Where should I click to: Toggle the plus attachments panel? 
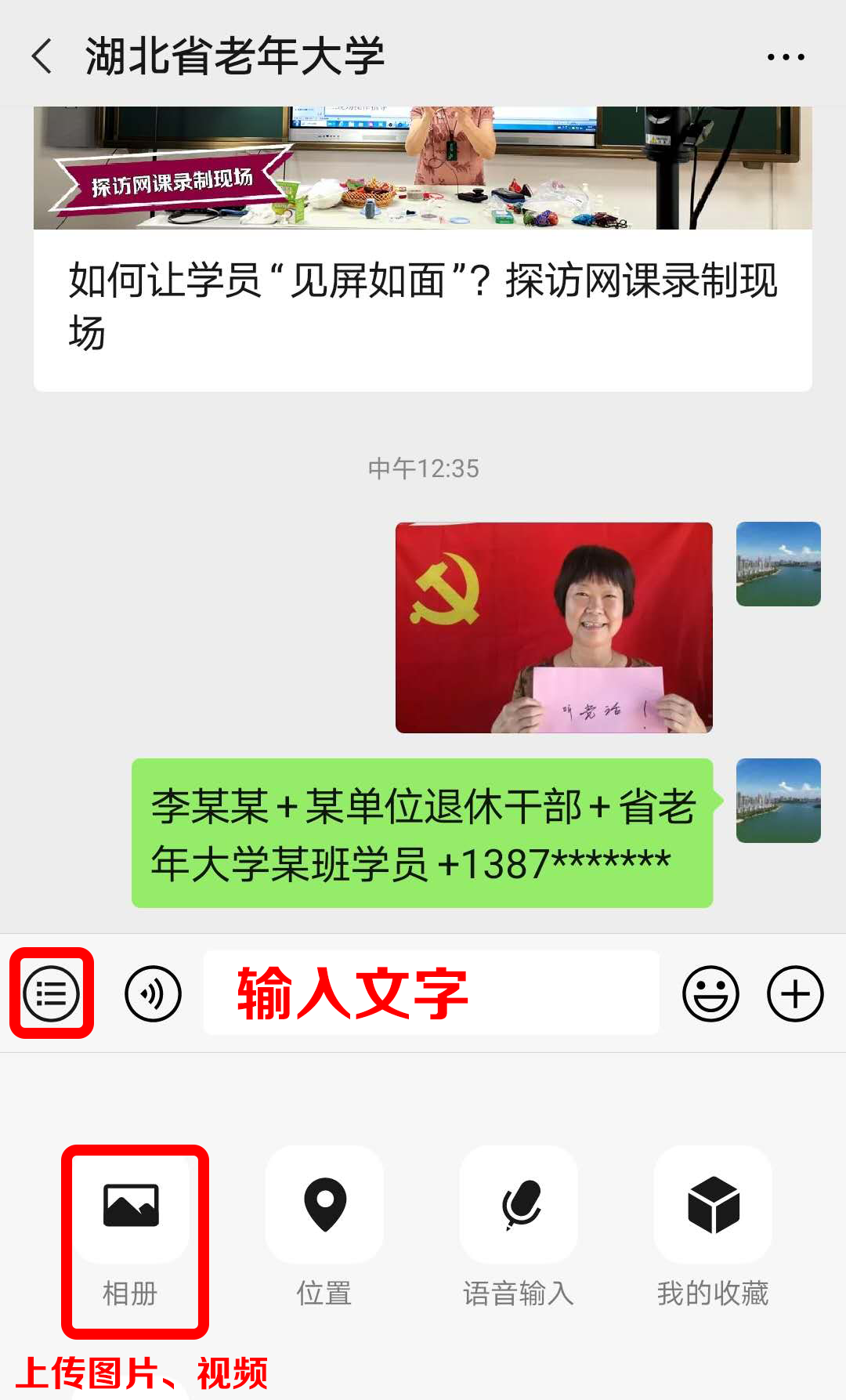[795, 993]
